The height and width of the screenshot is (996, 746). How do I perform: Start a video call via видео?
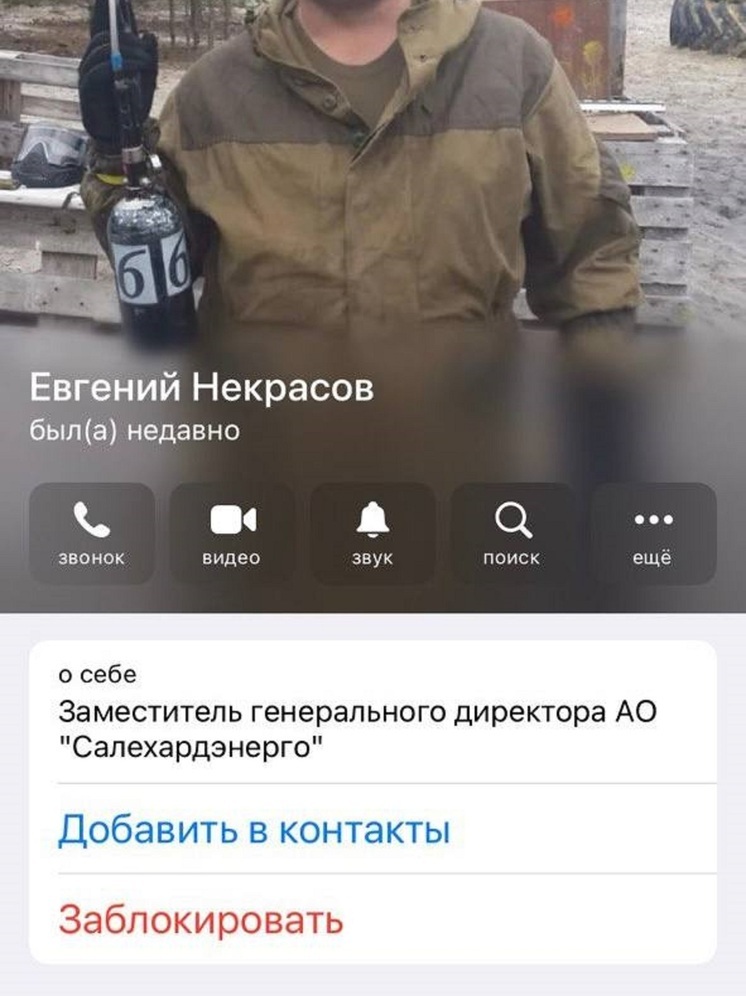(x=232, y=533)
